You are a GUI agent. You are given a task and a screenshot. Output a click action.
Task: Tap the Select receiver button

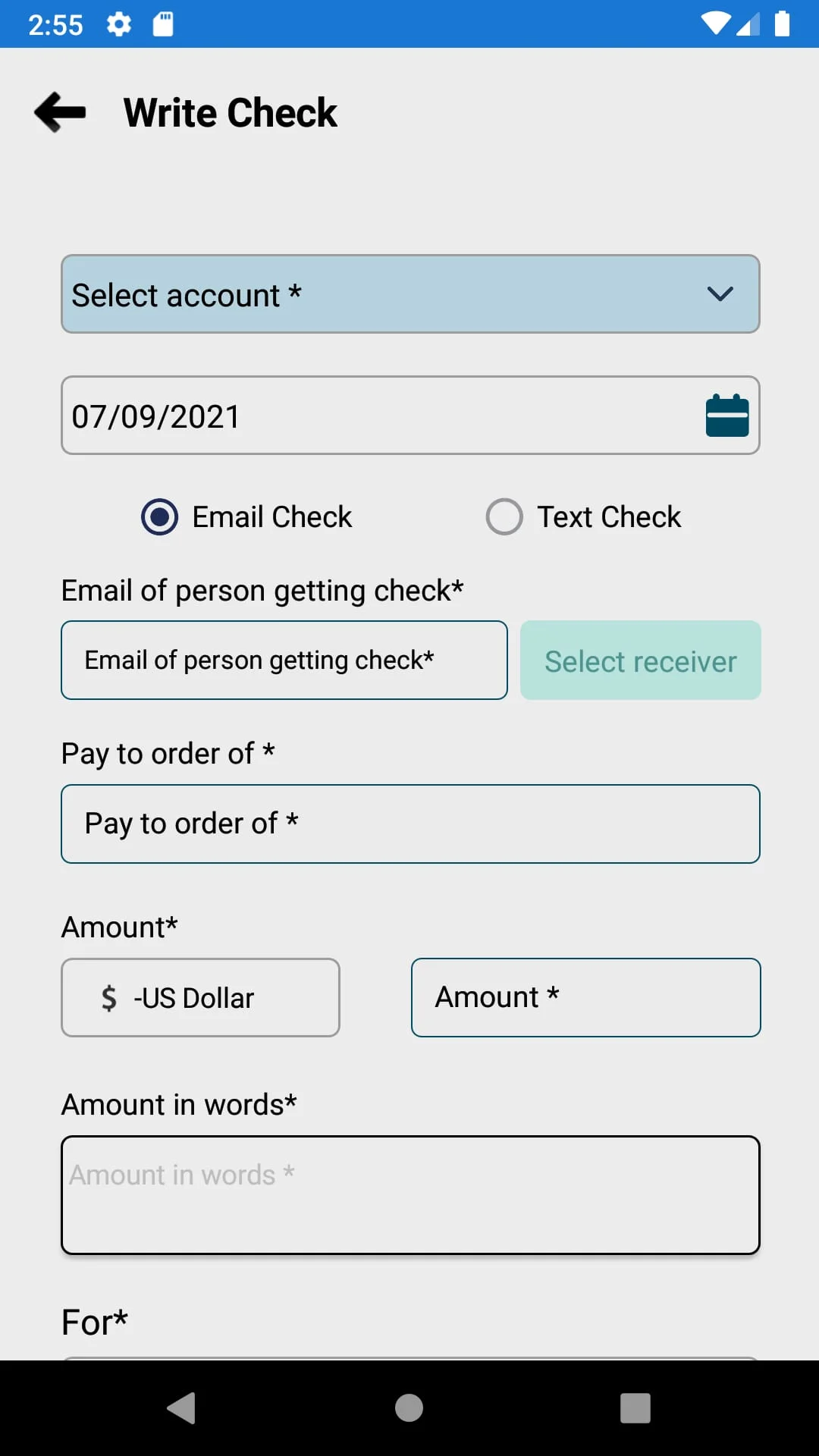[640, 661]
